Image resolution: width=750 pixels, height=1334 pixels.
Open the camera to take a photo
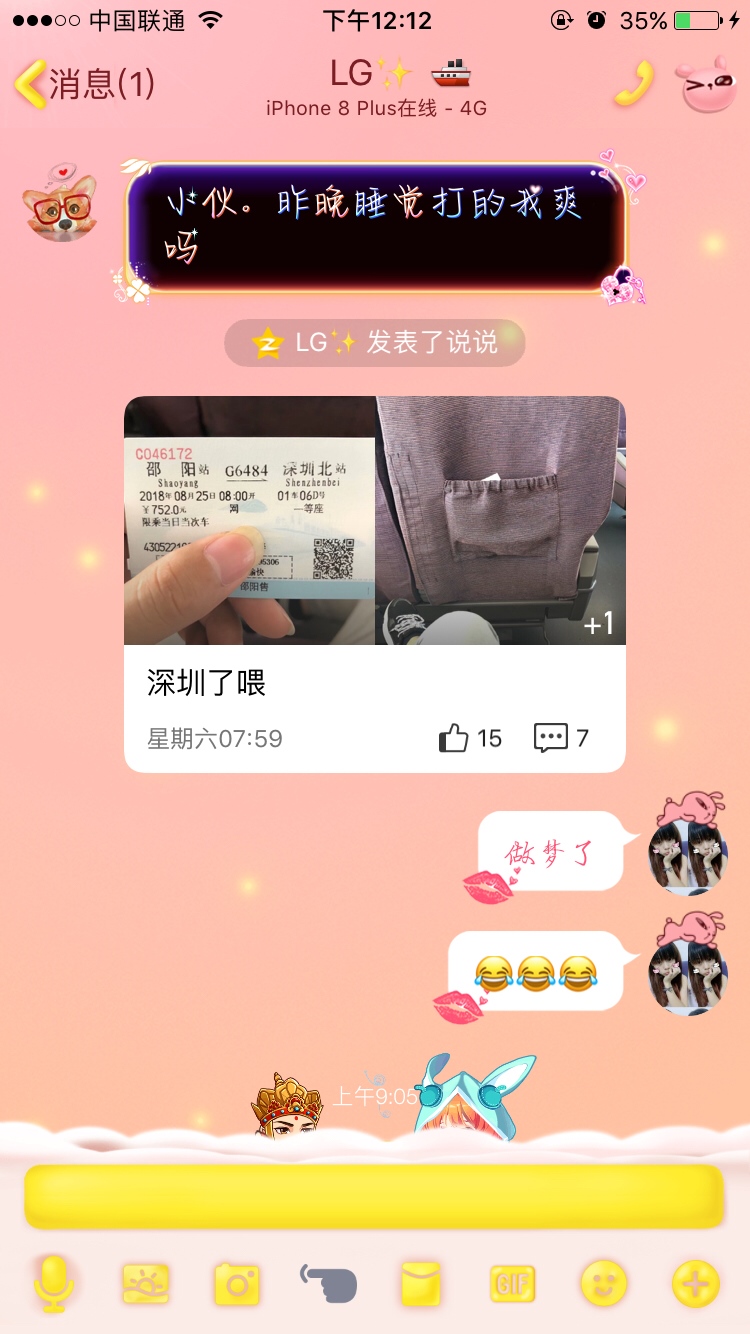(237, 1282)
